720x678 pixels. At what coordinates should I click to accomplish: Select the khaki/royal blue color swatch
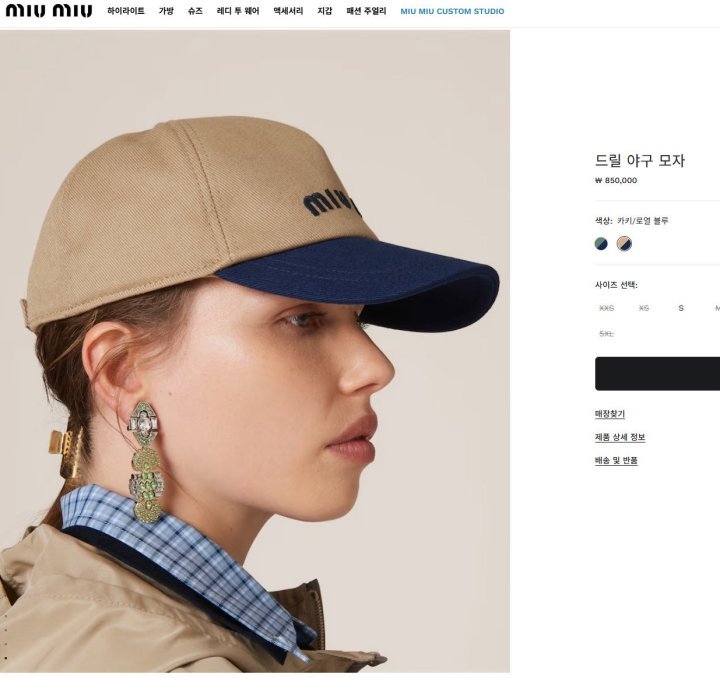click(624, 243)
